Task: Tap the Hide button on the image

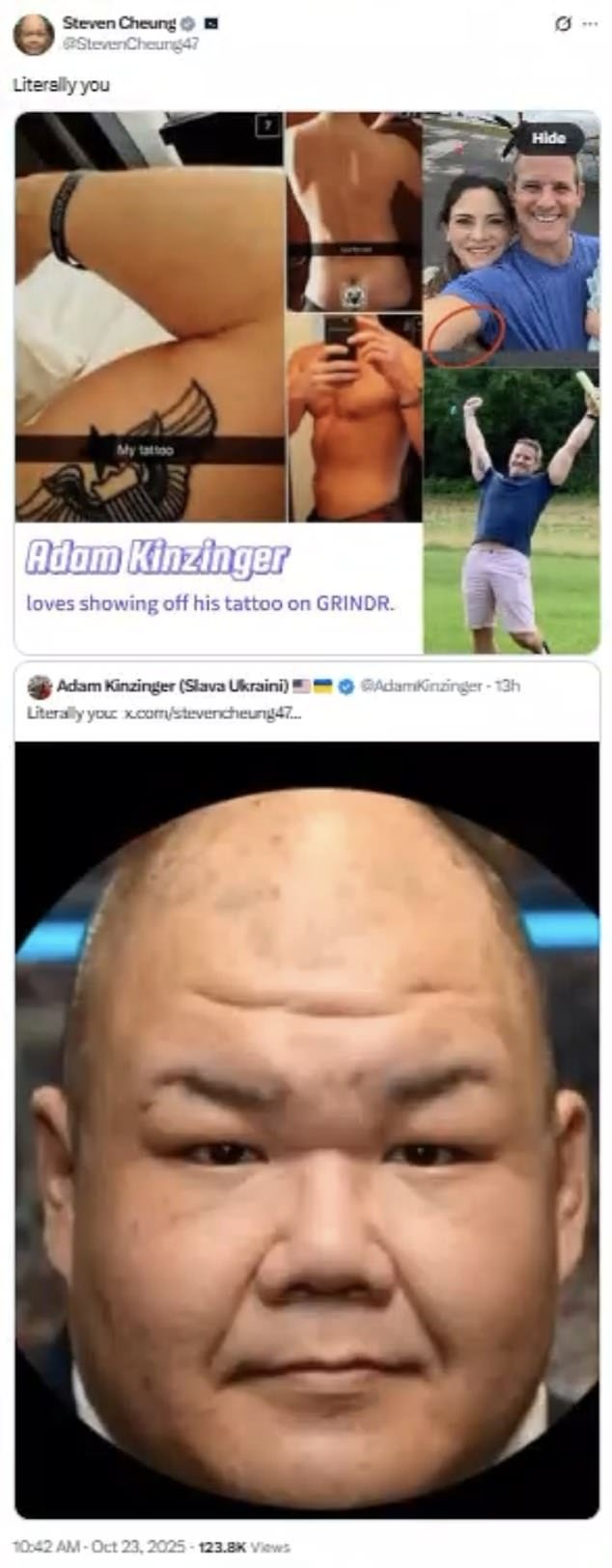Action: pyautogui.click(x=547, y=138)
